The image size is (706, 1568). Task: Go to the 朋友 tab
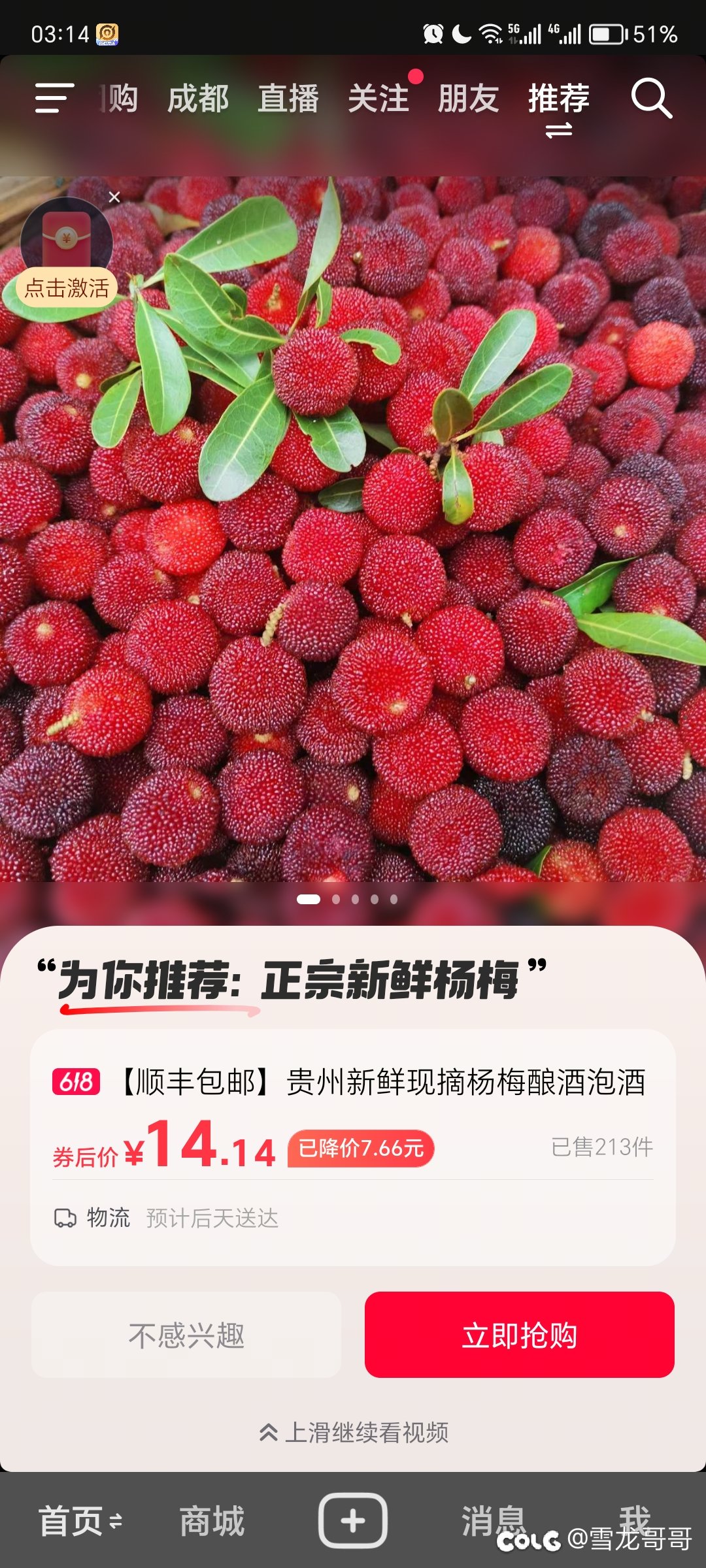point(469,99)
